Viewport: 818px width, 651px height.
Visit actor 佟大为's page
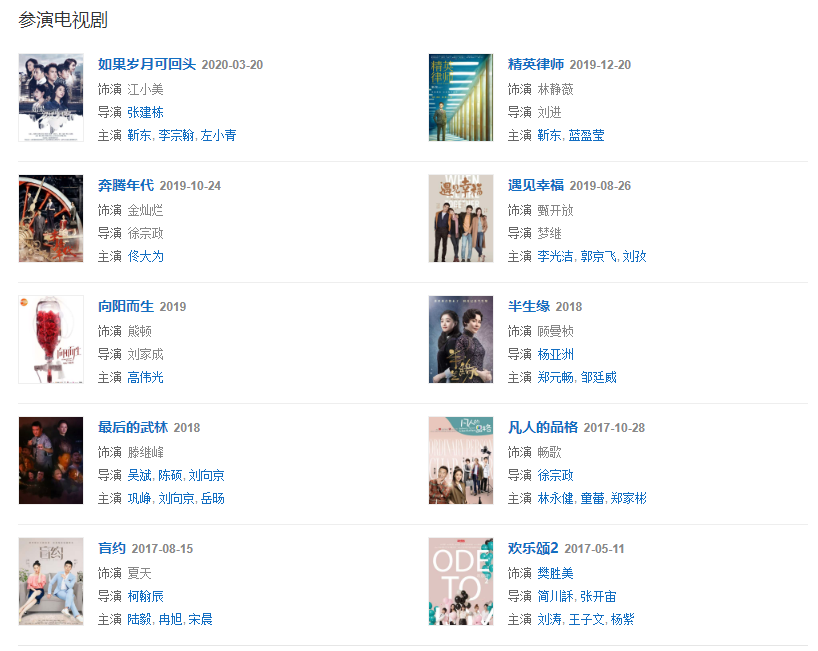coord(146,256)
